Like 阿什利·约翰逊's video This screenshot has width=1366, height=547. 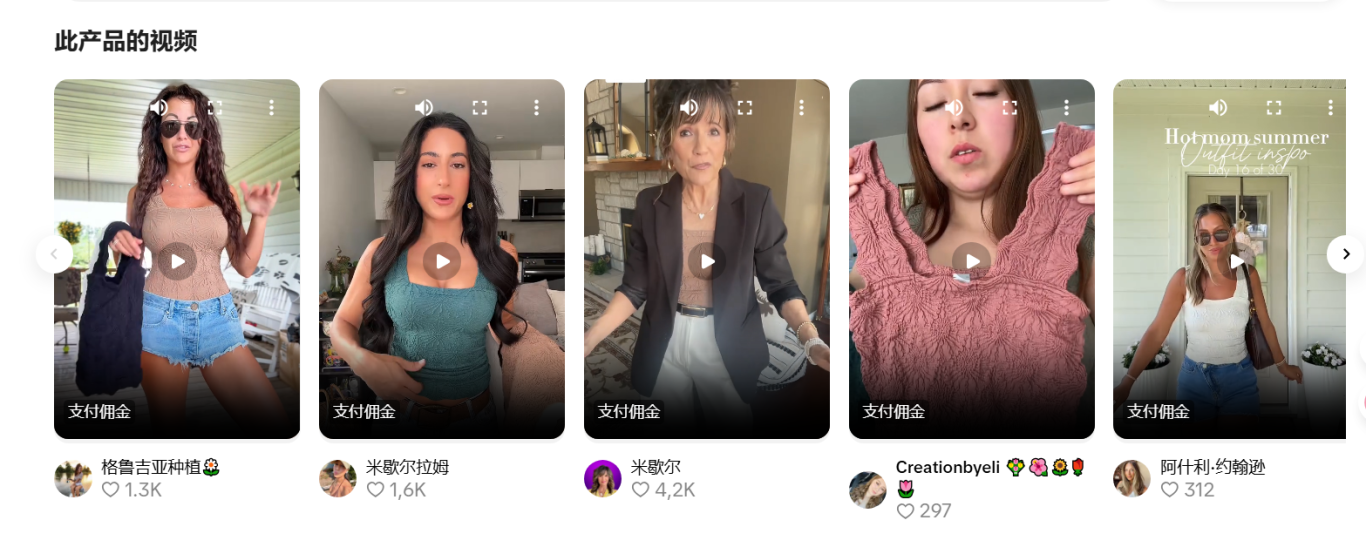[1170, 490]
